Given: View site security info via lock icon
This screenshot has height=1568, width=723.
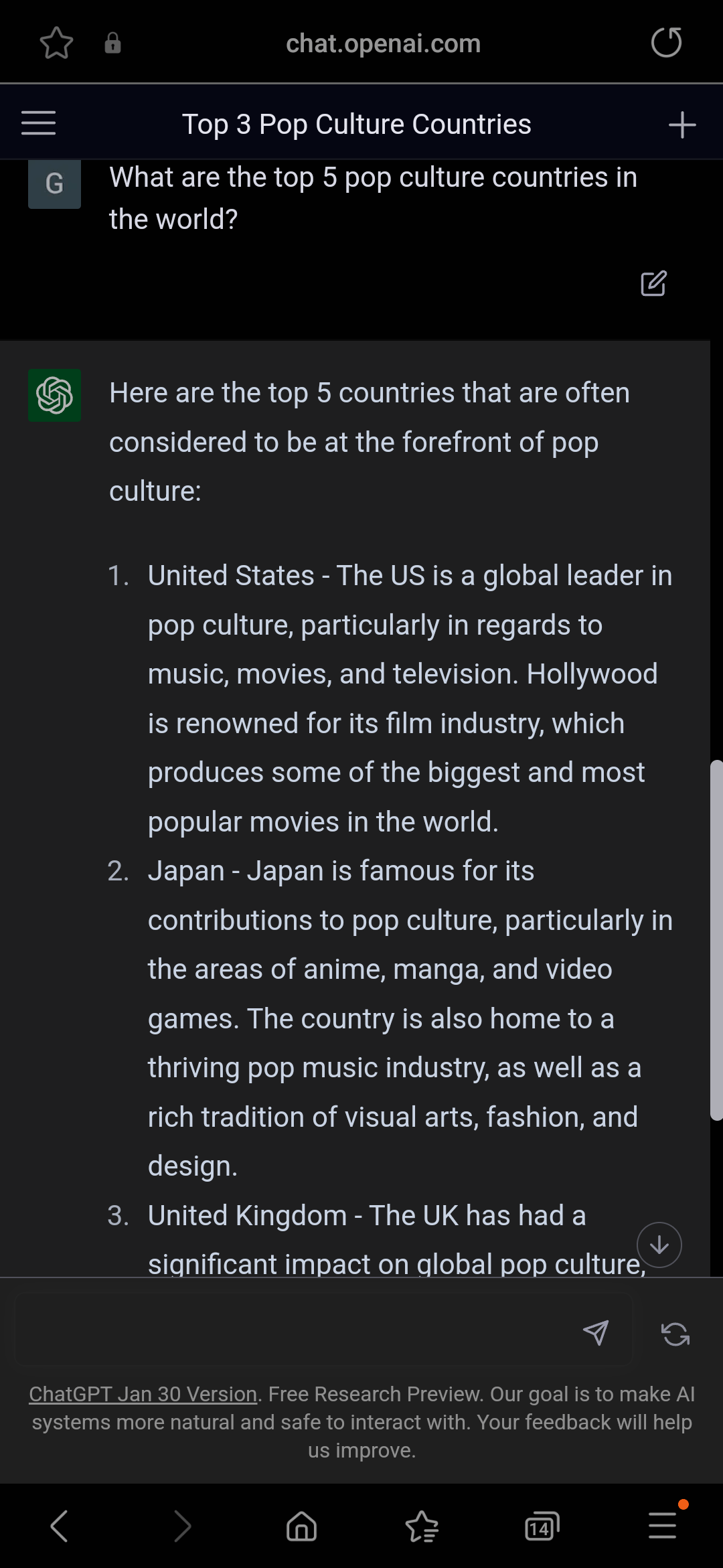Looking at the screenshot, I should pyautogui.click(x=112, y=43).
